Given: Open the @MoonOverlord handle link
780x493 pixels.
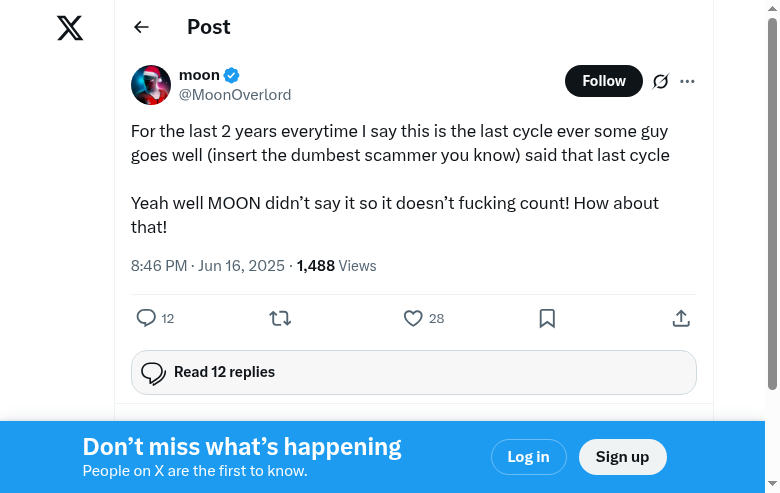Looking at the screenshot, I should (235, 95).
